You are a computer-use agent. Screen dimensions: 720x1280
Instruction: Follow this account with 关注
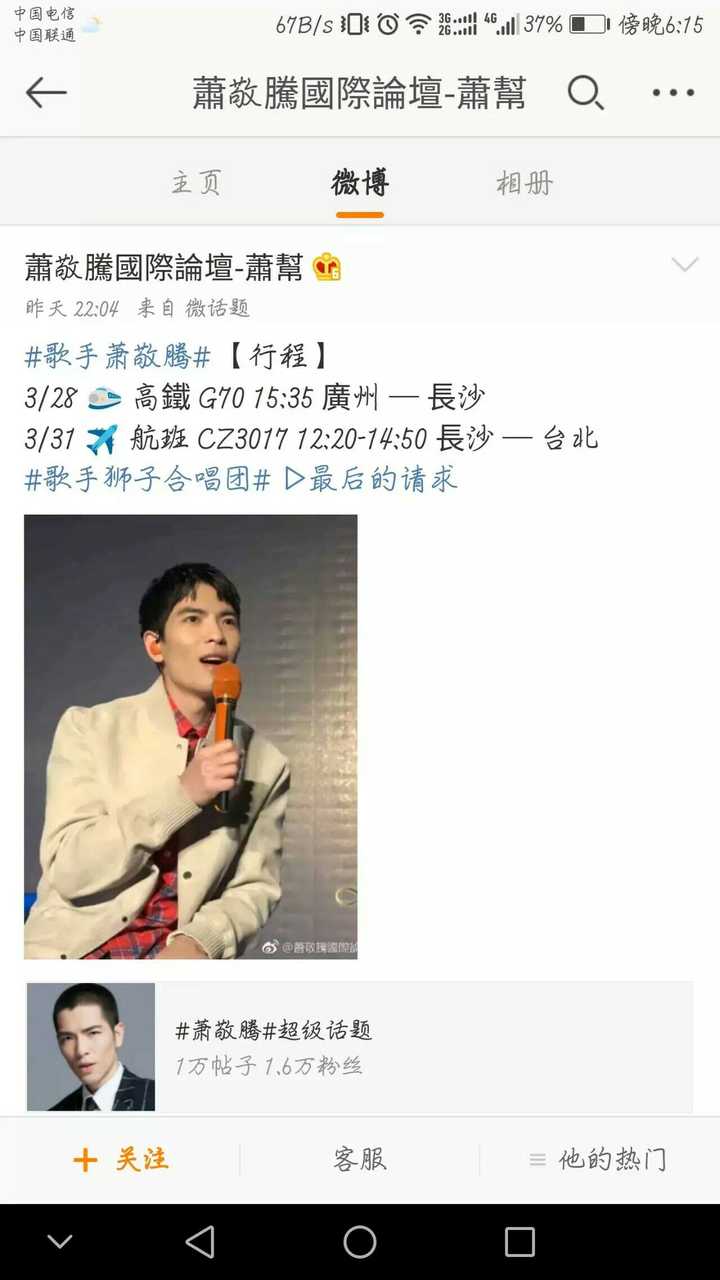click(x=120, y=1160)
